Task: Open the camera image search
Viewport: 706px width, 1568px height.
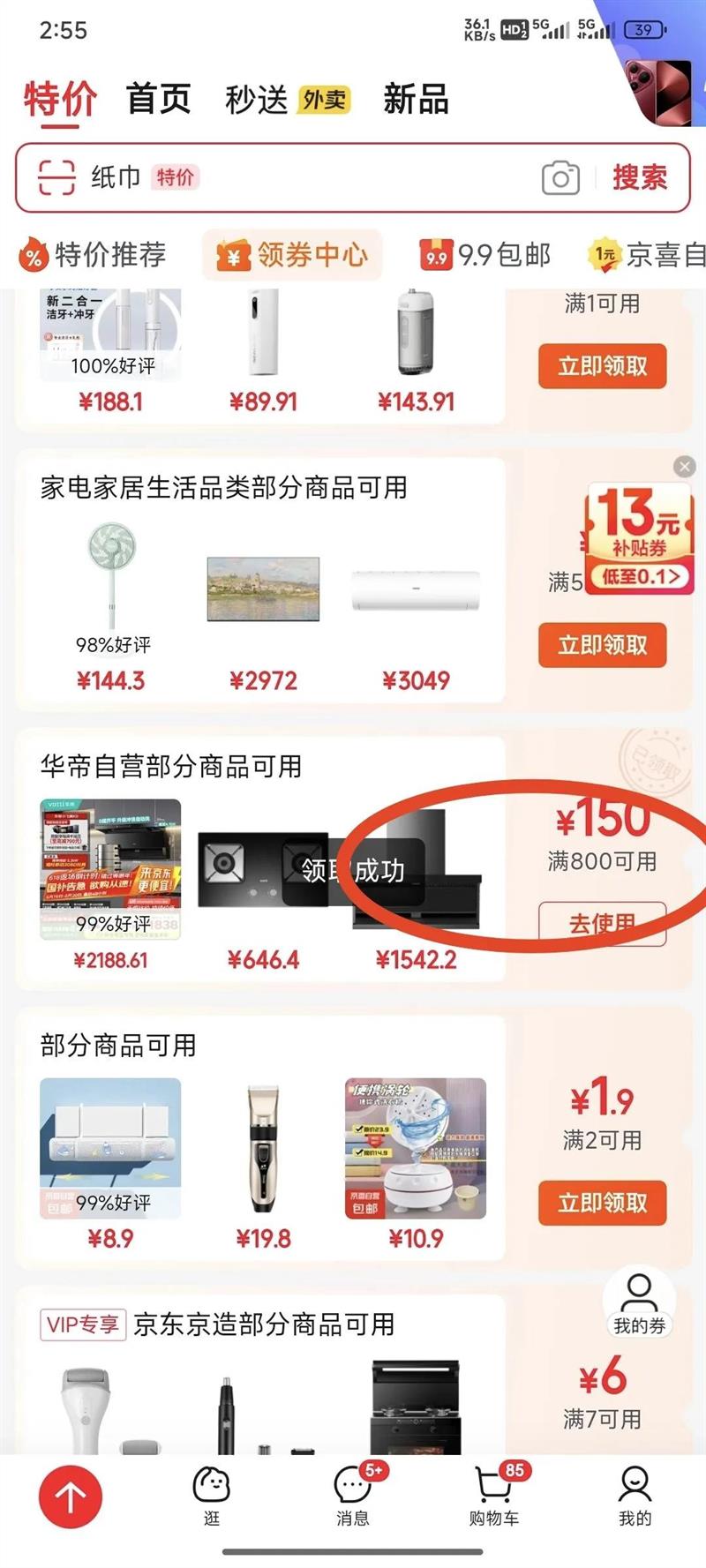Action: 560,177
